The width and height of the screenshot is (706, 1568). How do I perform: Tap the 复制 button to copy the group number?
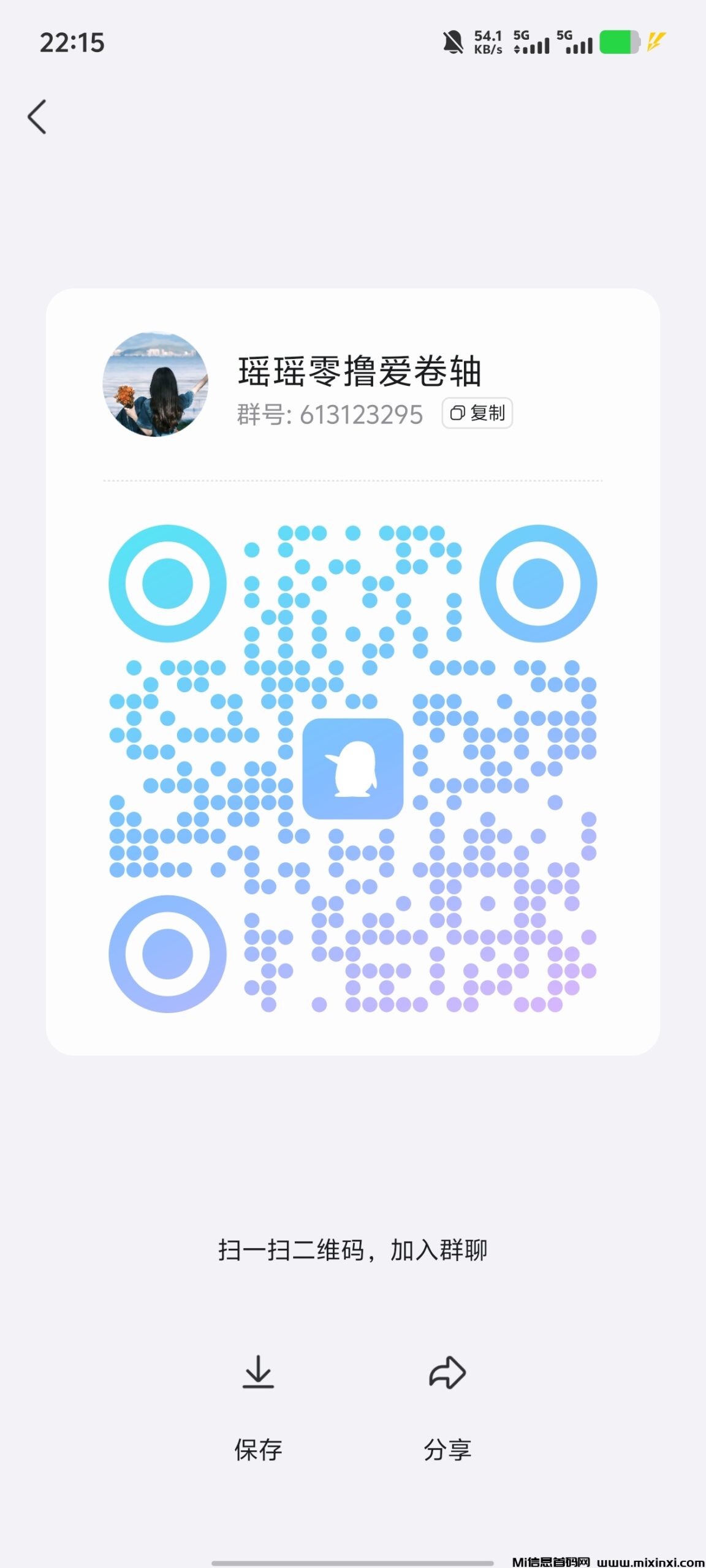coord(477,413)
